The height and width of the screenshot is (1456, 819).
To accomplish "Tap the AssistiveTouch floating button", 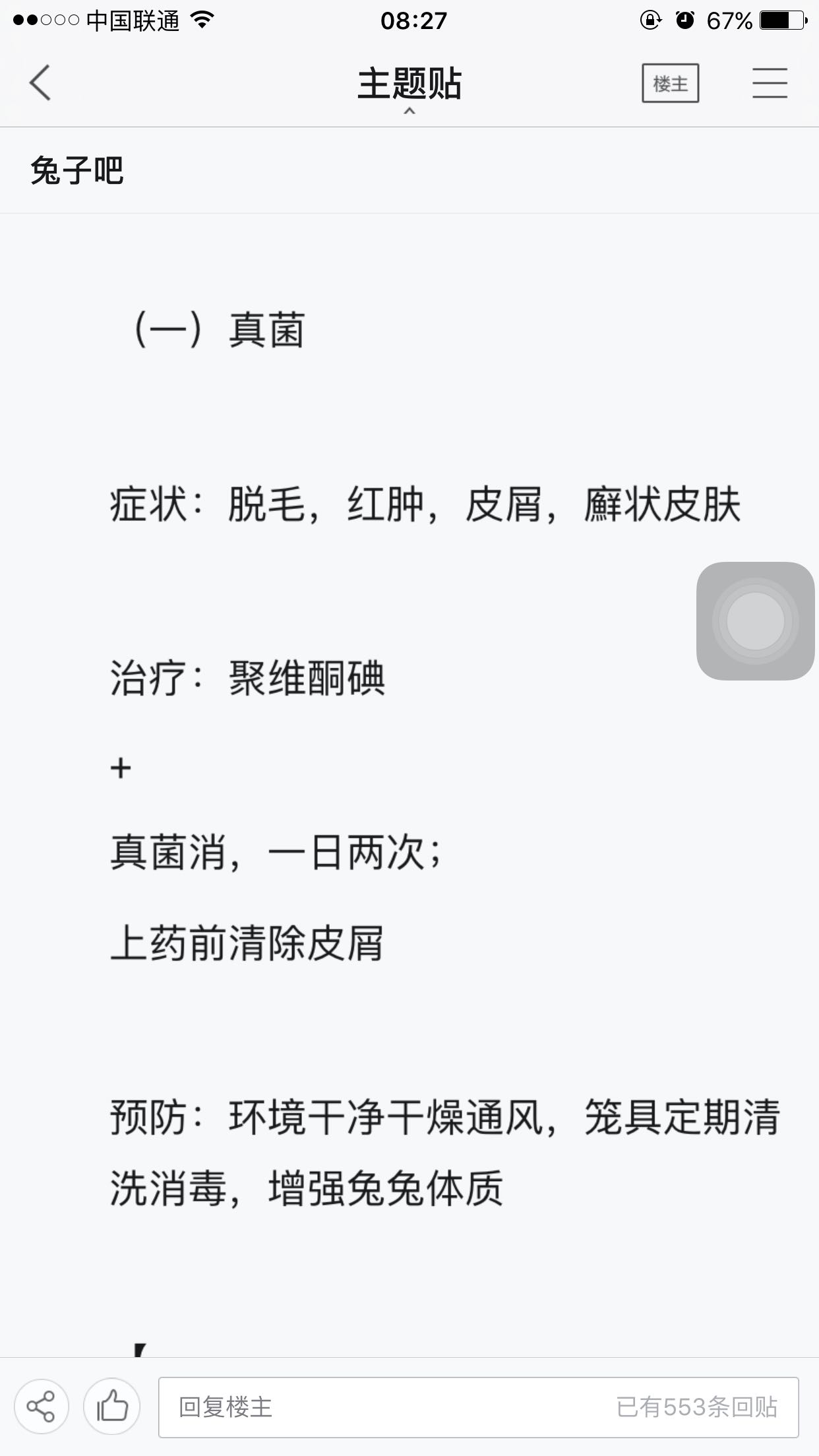I will (756, 621).
